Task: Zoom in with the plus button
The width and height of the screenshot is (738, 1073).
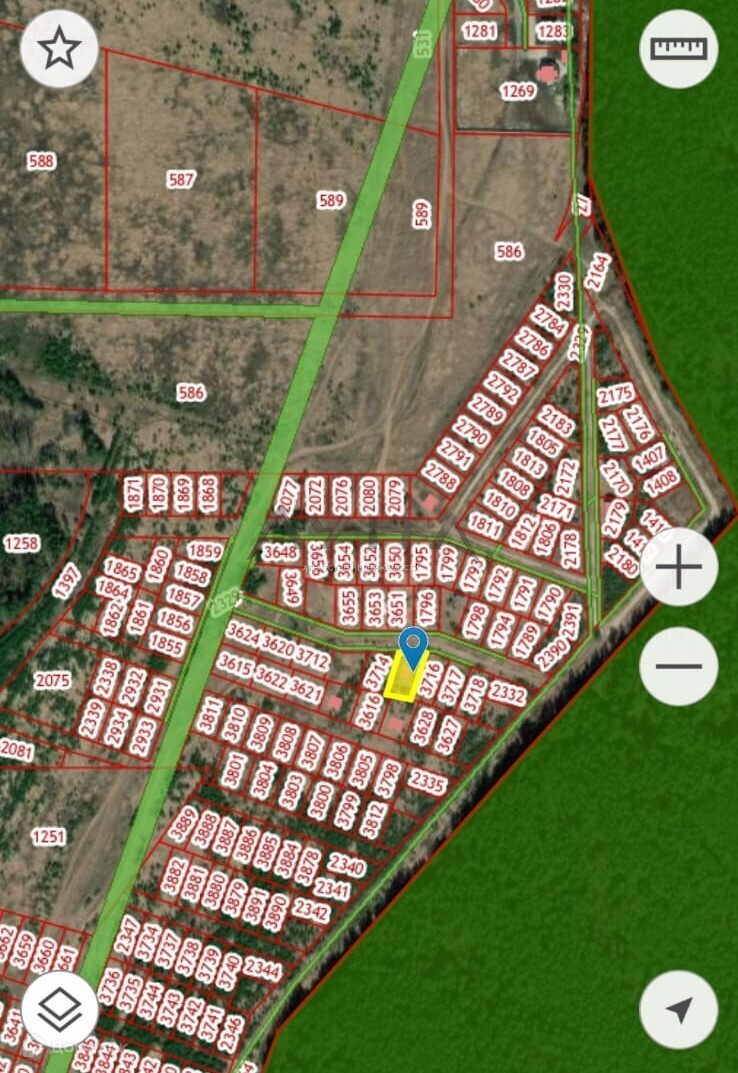Action: click(x=679, y=567)
